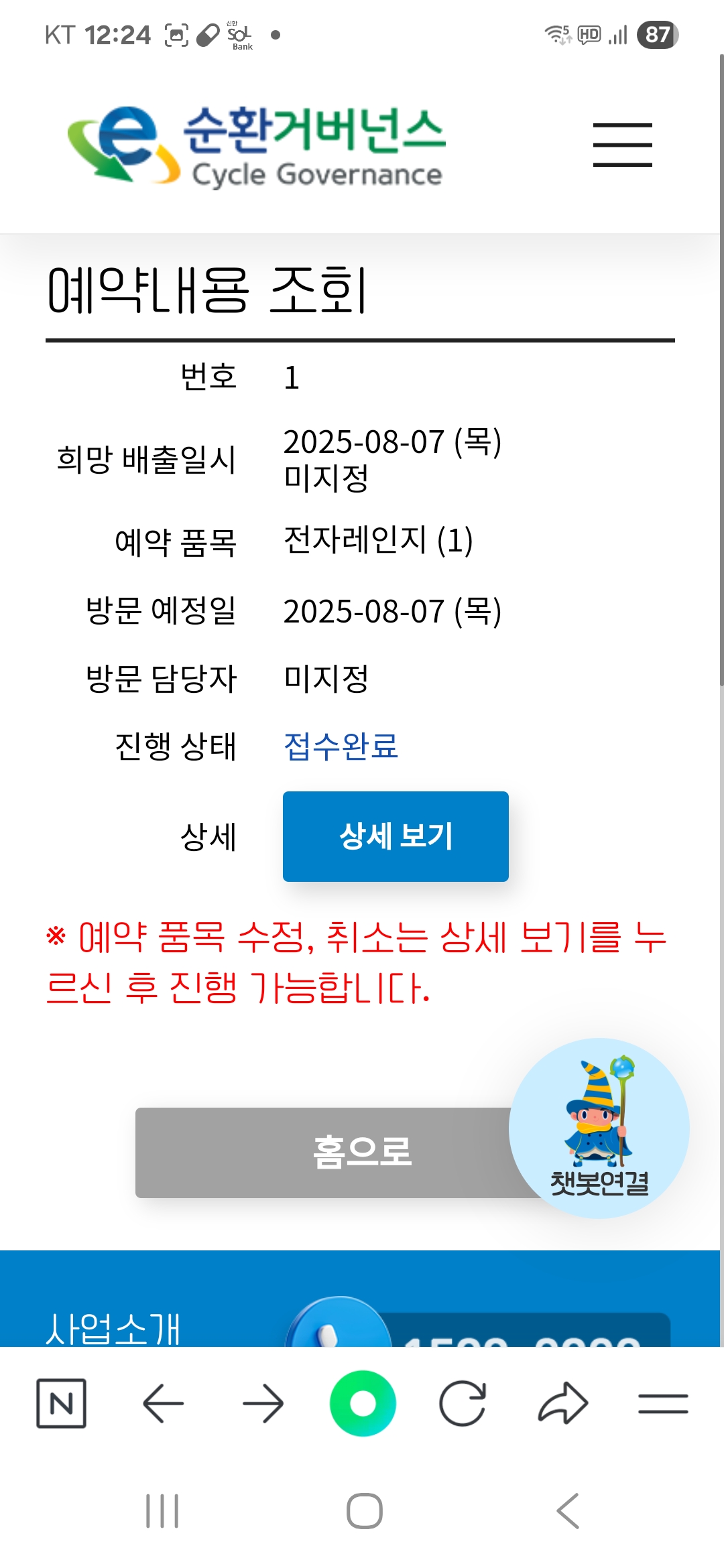Tap the green circle search button
The height and width of the screenshot is (1568, 724).
coord(363,1403)
